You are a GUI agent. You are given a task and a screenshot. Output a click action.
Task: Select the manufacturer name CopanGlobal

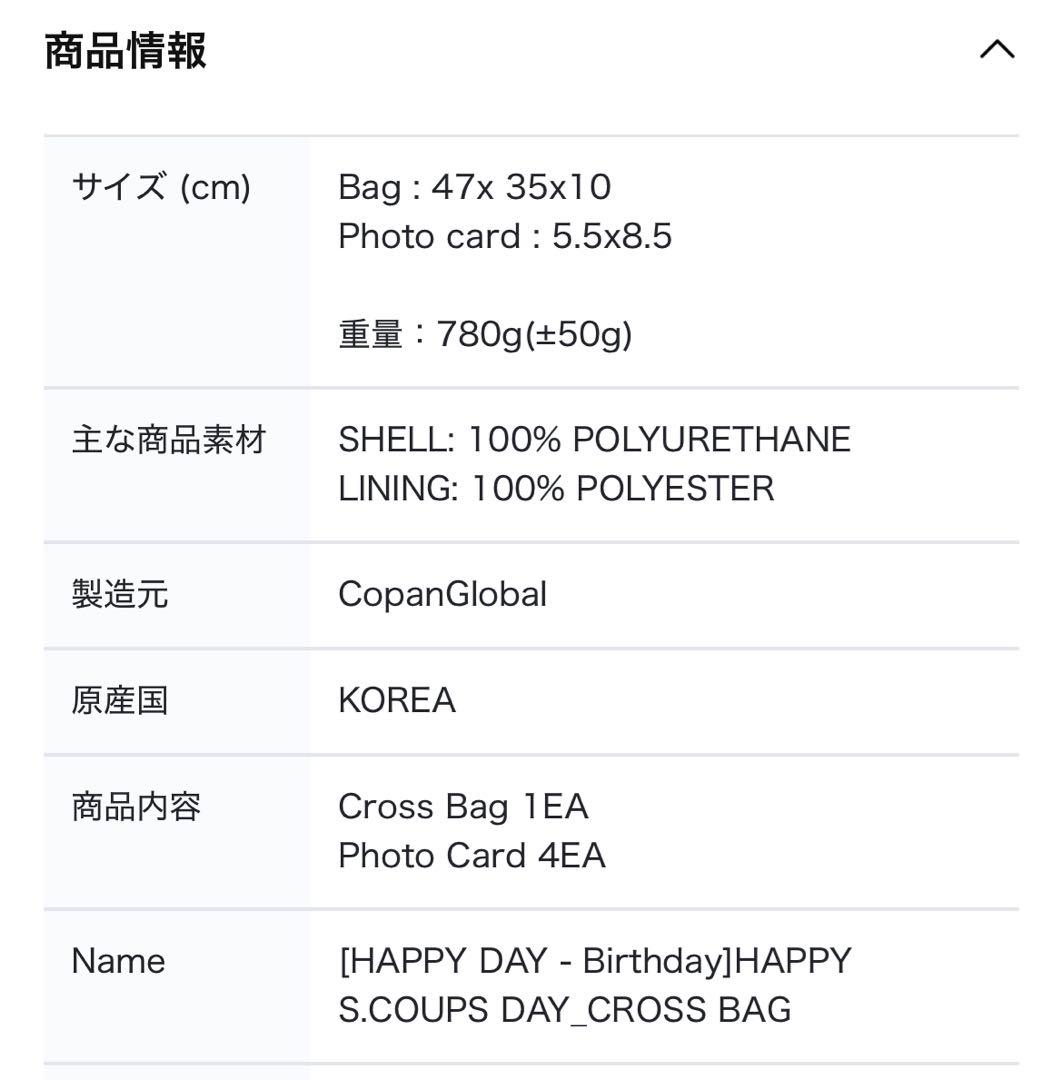[443, 593]
